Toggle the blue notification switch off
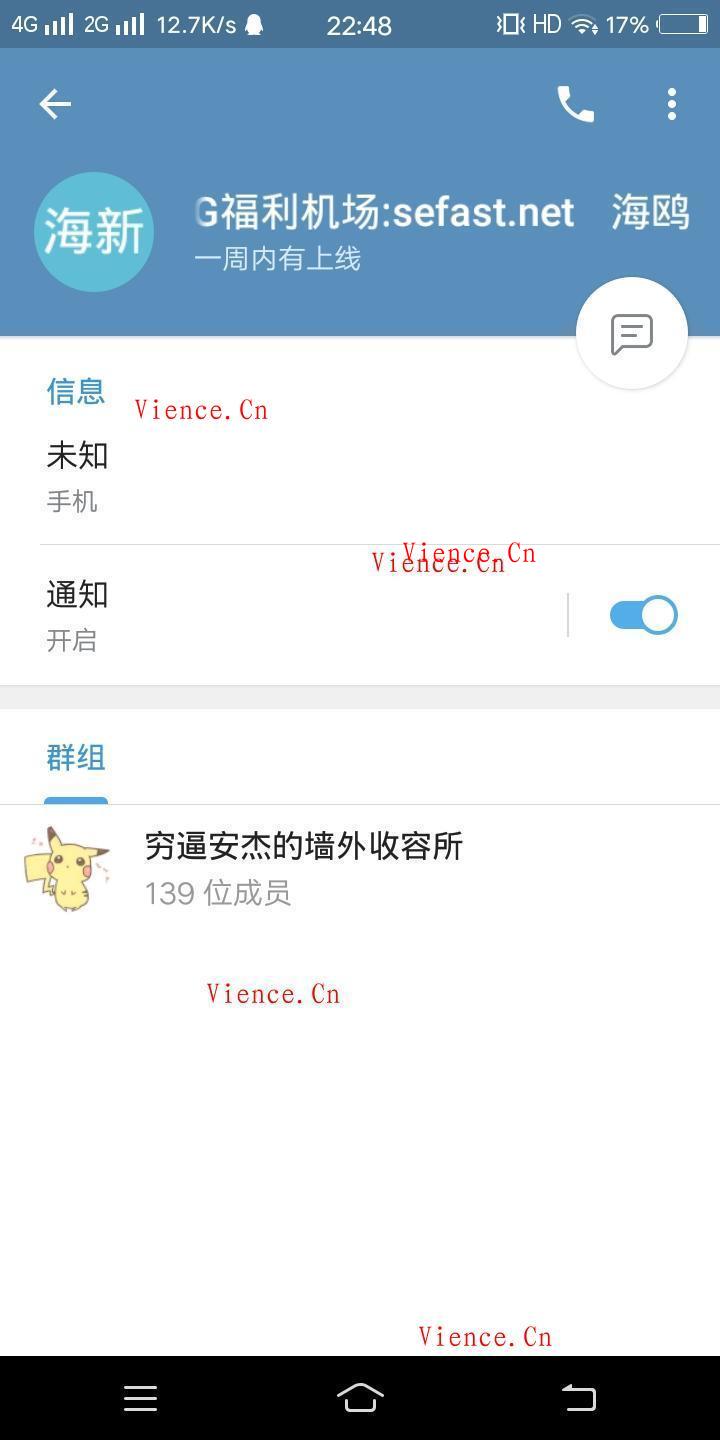 tap(643, 614)
